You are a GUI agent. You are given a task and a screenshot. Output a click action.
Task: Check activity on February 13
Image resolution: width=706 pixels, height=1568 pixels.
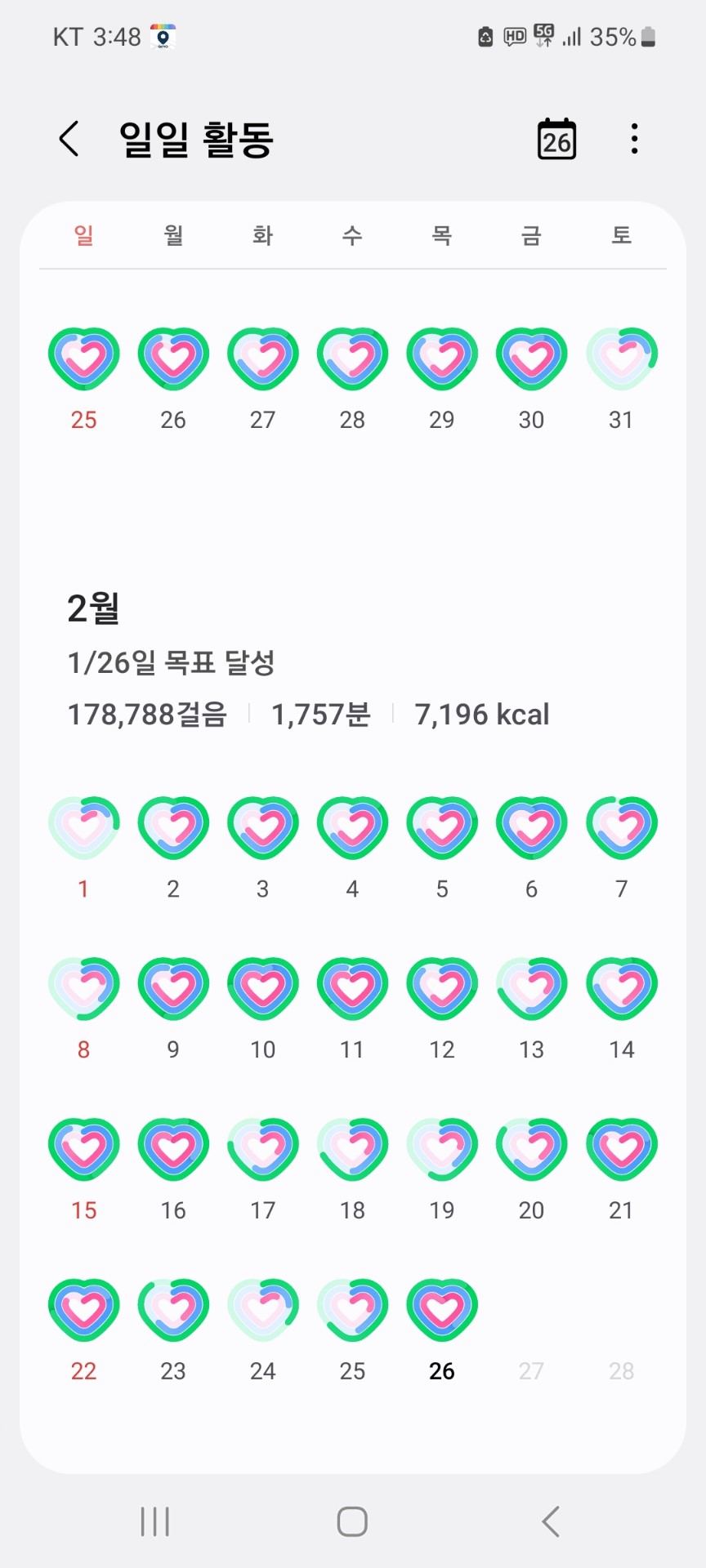[x=531, y=988]
